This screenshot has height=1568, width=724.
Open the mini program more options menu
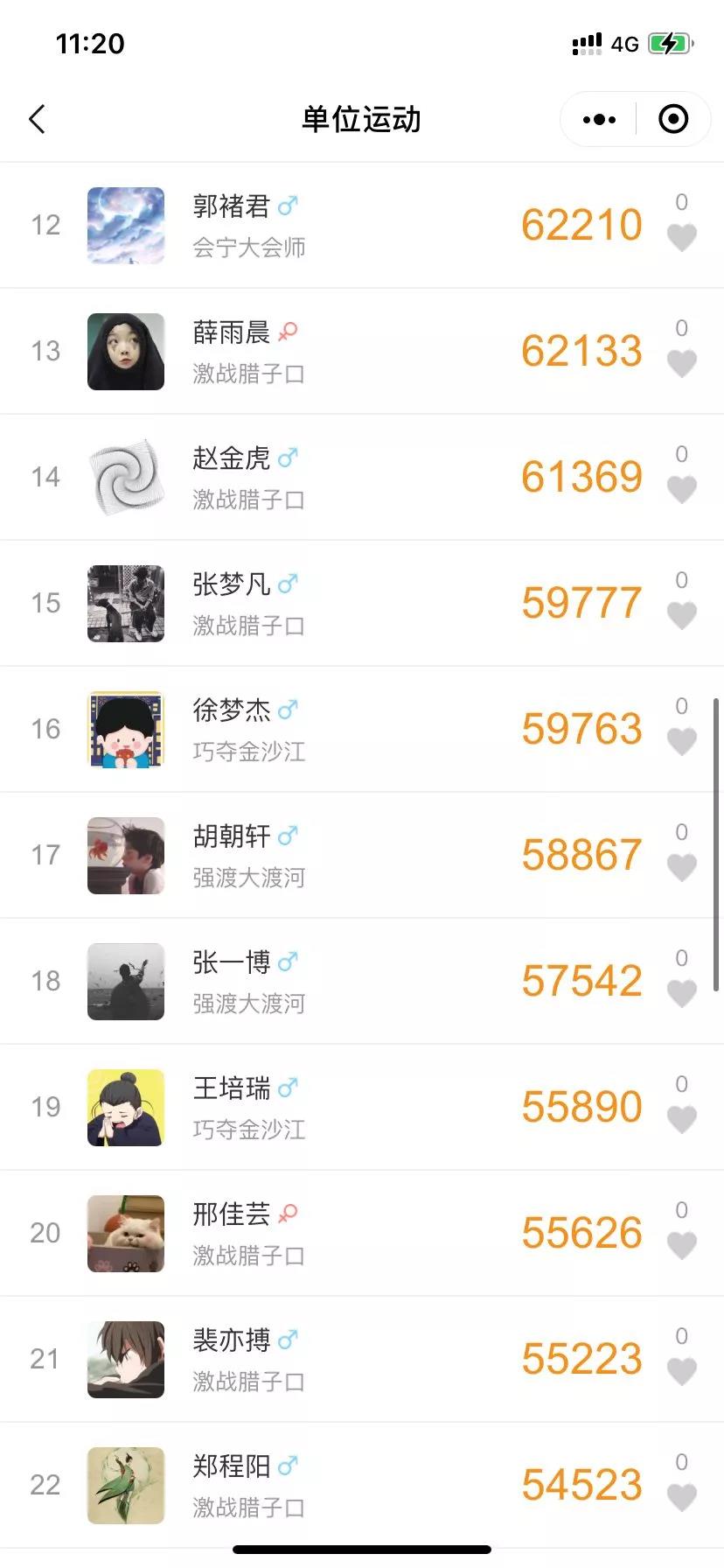[x=599, y=119]
